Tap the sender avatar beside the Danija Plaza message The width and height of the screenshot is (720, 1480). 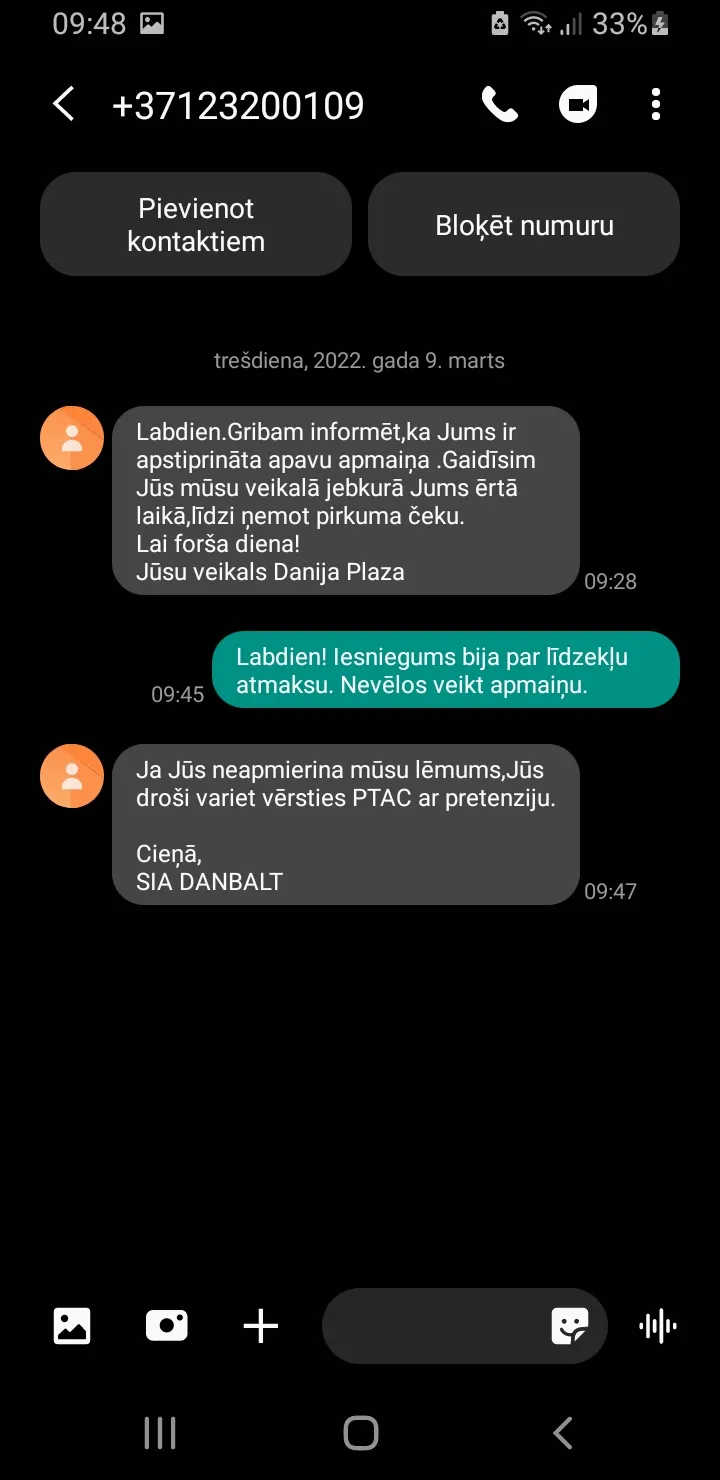click(72, 438)
